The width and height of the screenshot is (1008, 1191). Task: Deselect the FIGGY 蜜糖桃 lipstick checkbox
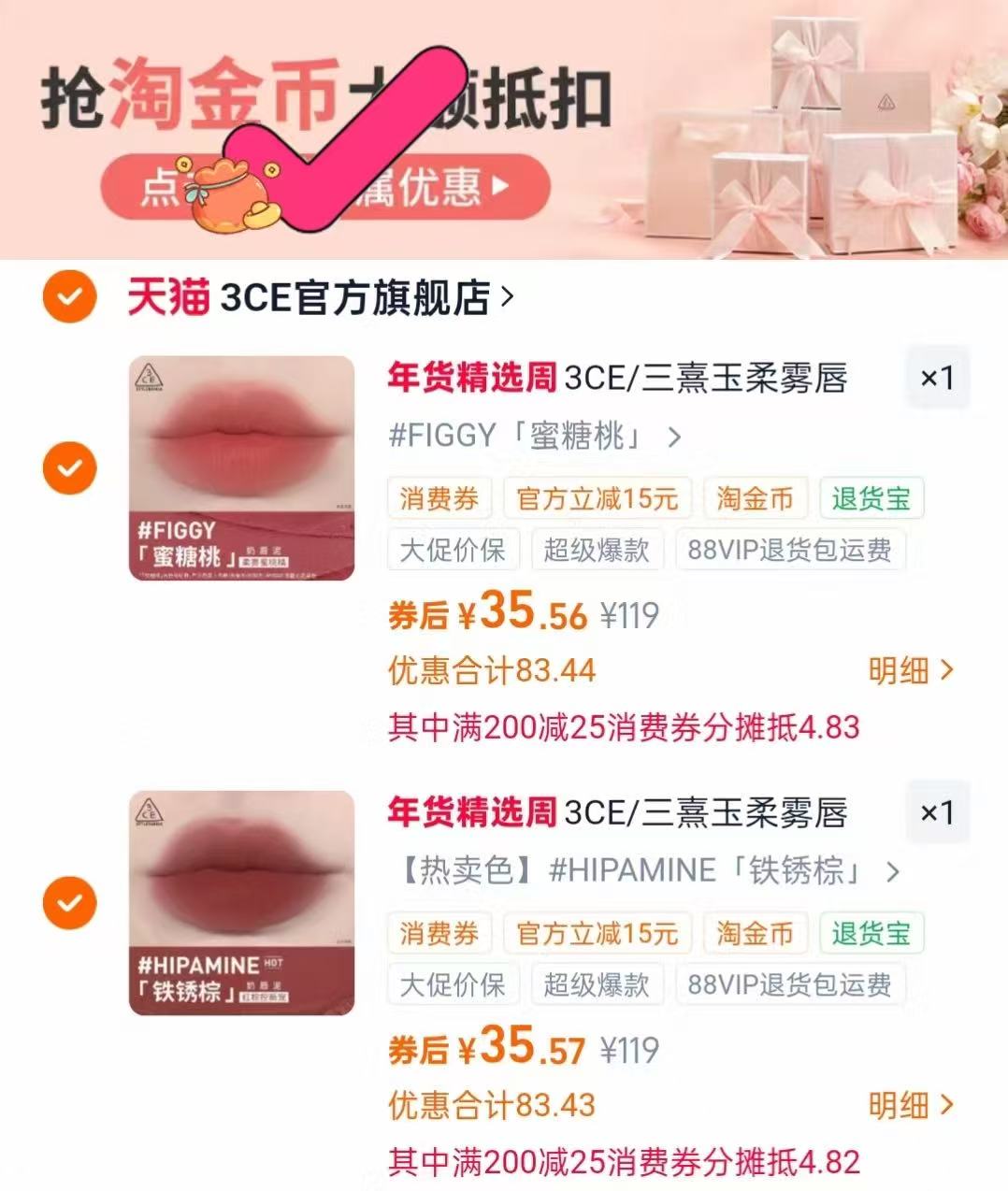click(x=68, y=466)
